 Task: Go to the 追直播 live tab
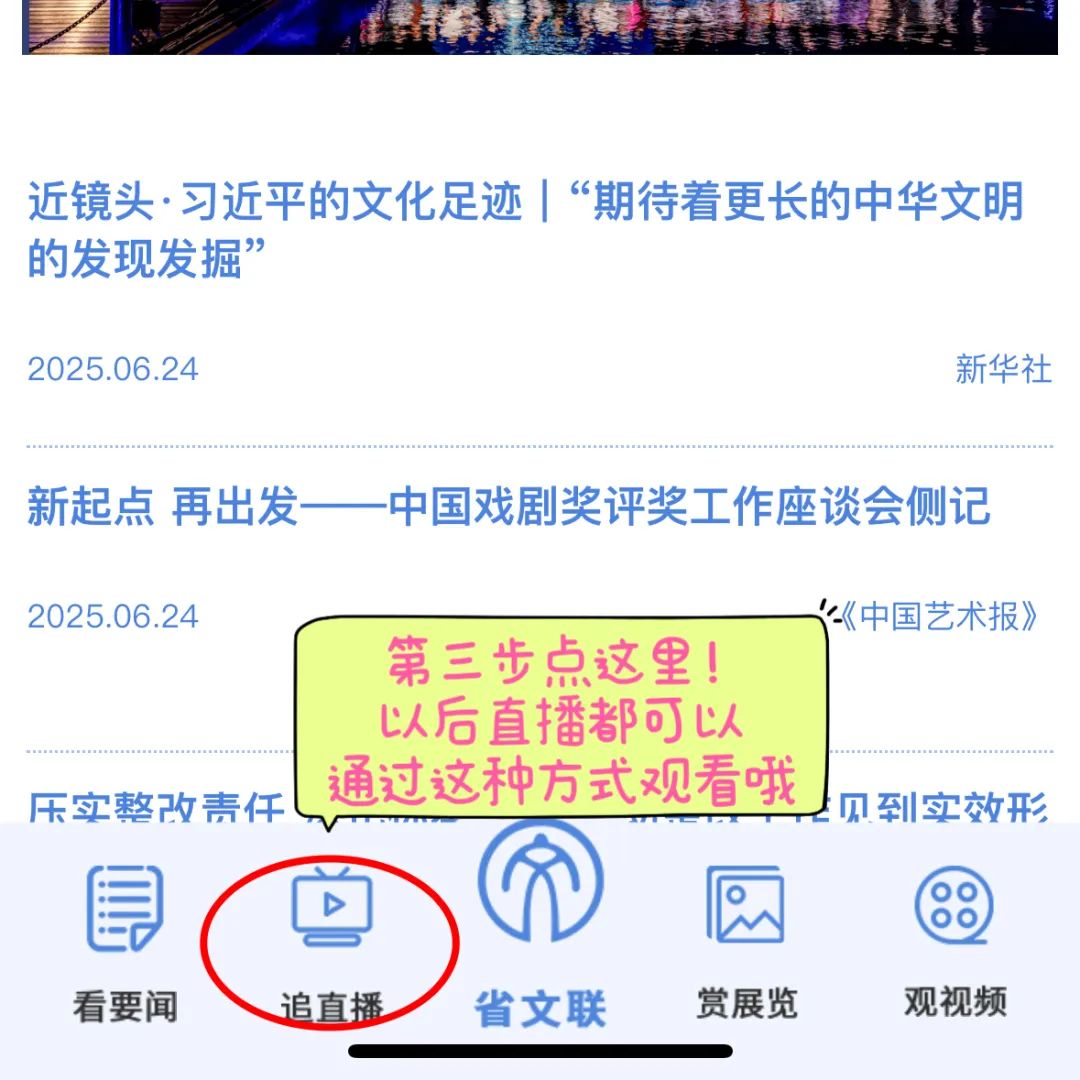click(x=332, y=941)
